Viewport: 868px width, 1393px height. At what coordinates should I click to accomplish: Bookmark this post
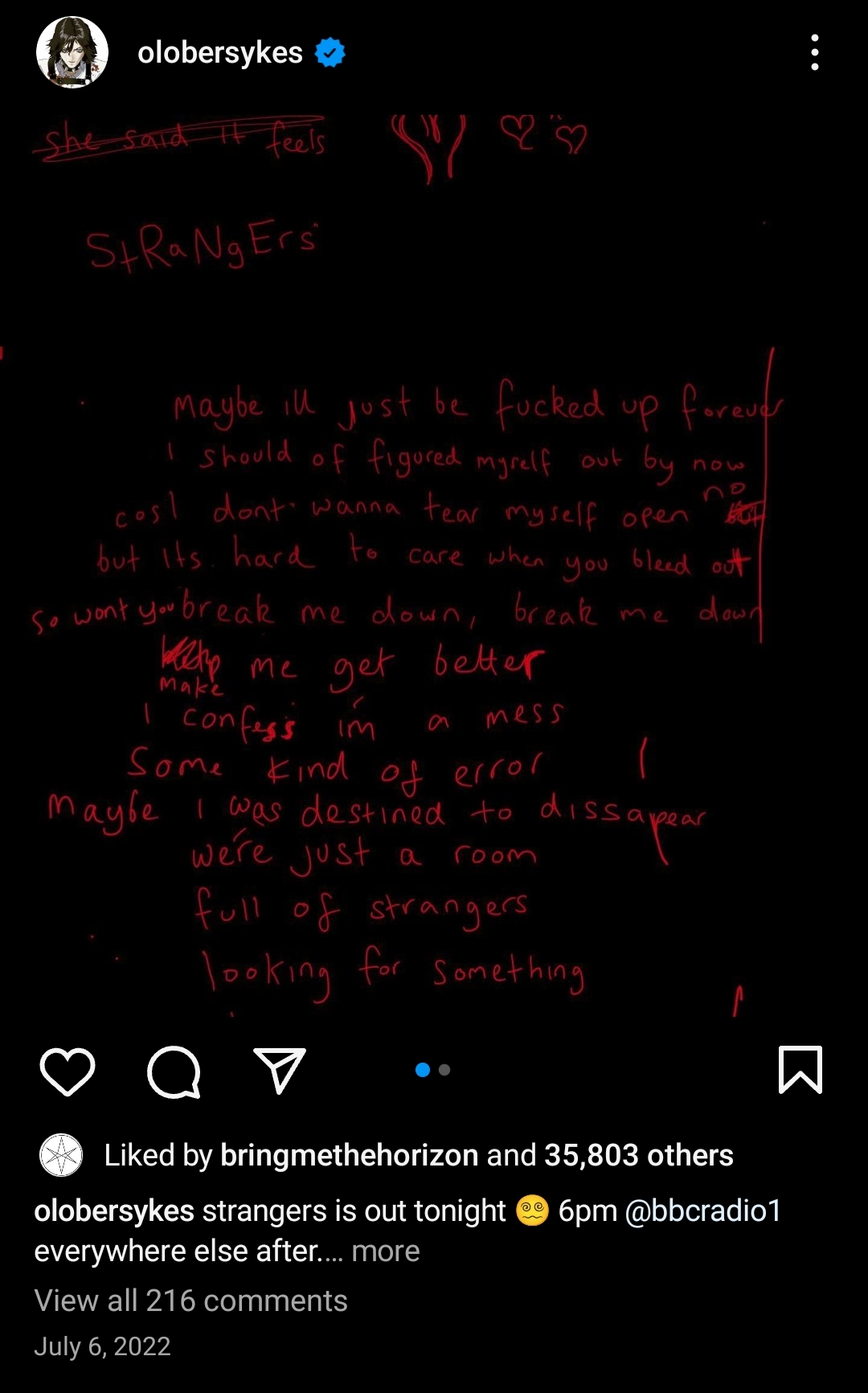pos(800,1070)
